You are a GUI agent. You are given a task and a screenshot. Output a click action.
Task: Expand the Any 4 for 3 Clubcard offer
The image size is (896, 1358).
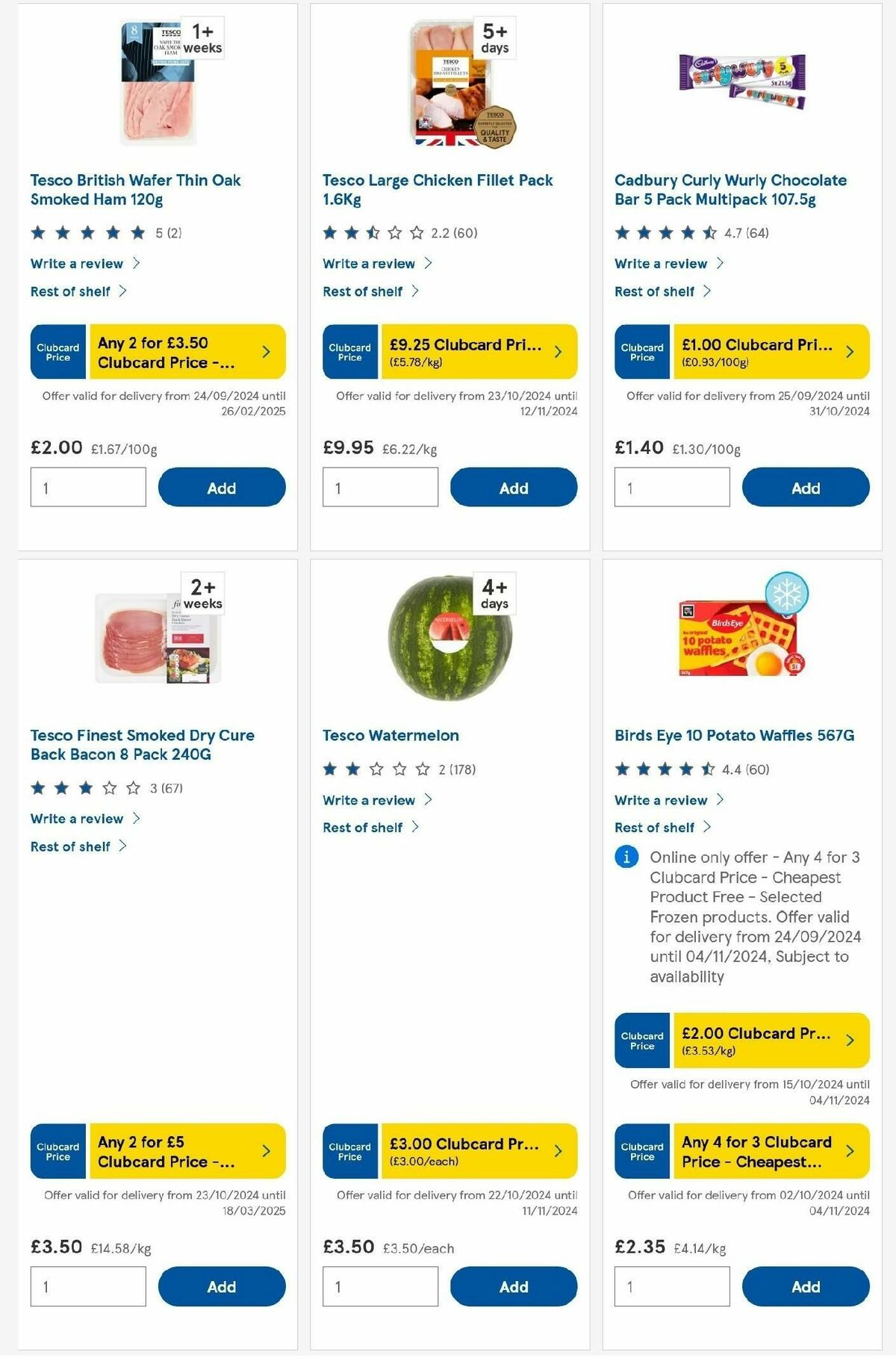850,1151
